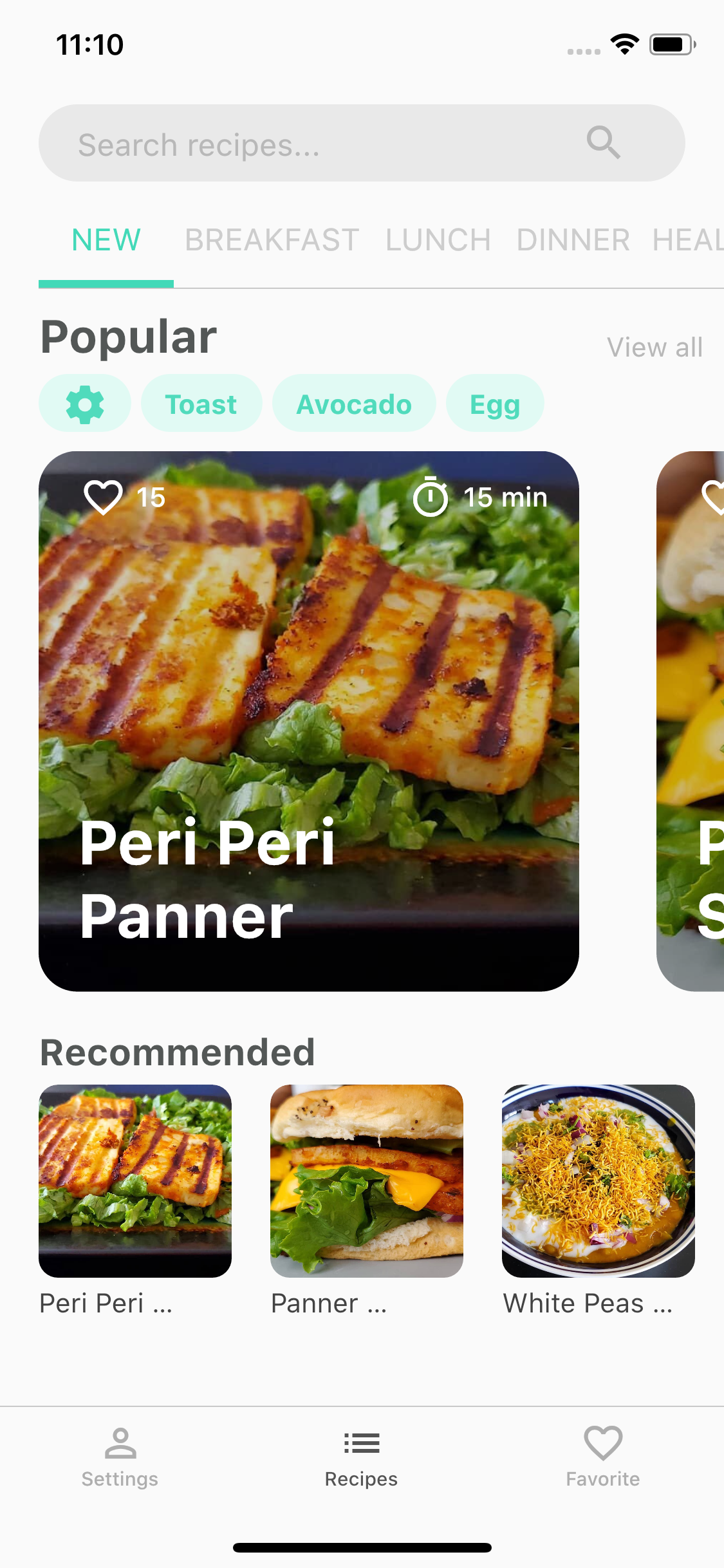The height and width of the screenshot is (1568, 724).
Task: Open the recommended Panner burger recipe
Action: point(367,1181)
